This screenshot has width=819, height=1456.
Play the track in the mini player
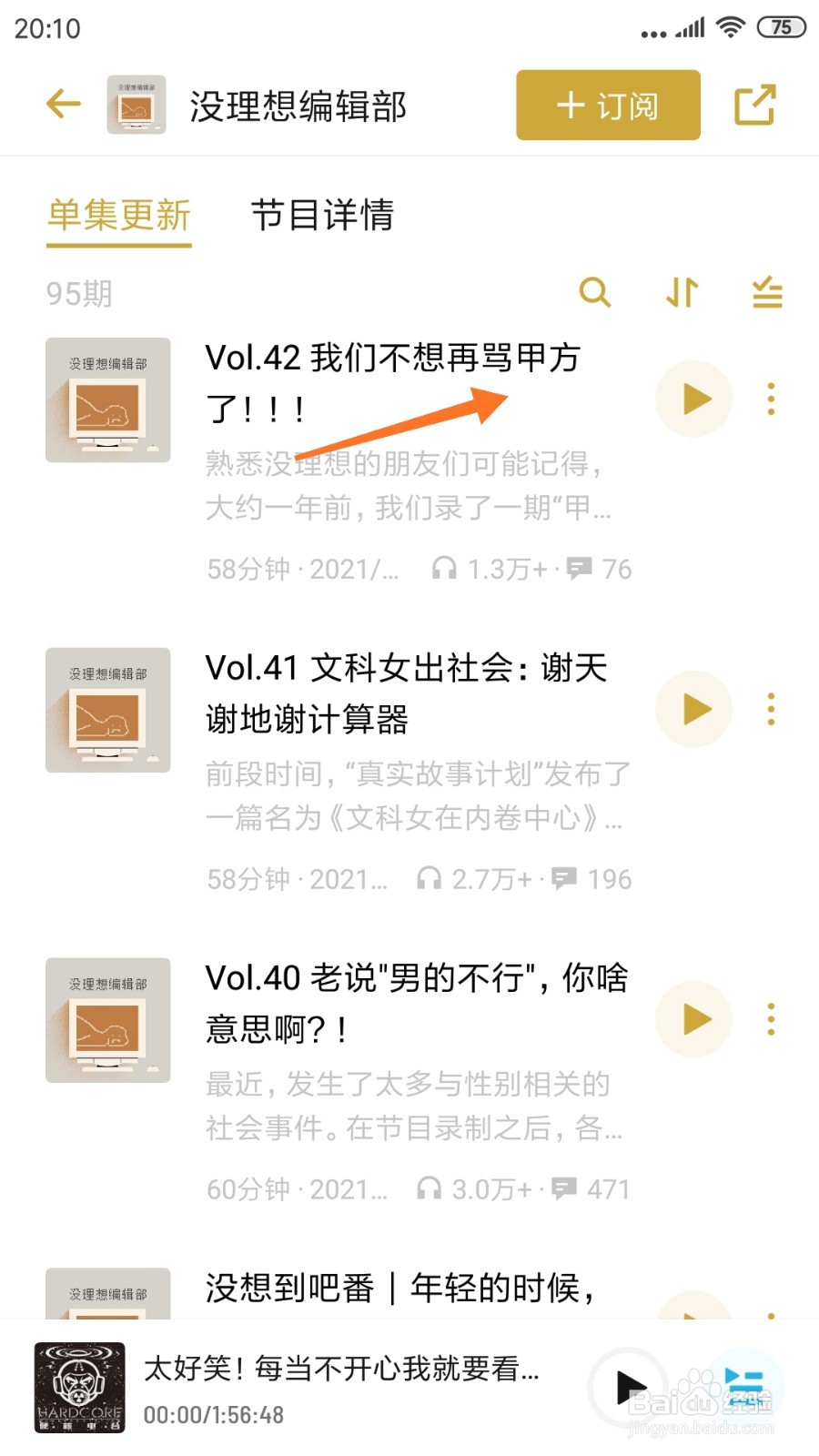pos(629,1388)
